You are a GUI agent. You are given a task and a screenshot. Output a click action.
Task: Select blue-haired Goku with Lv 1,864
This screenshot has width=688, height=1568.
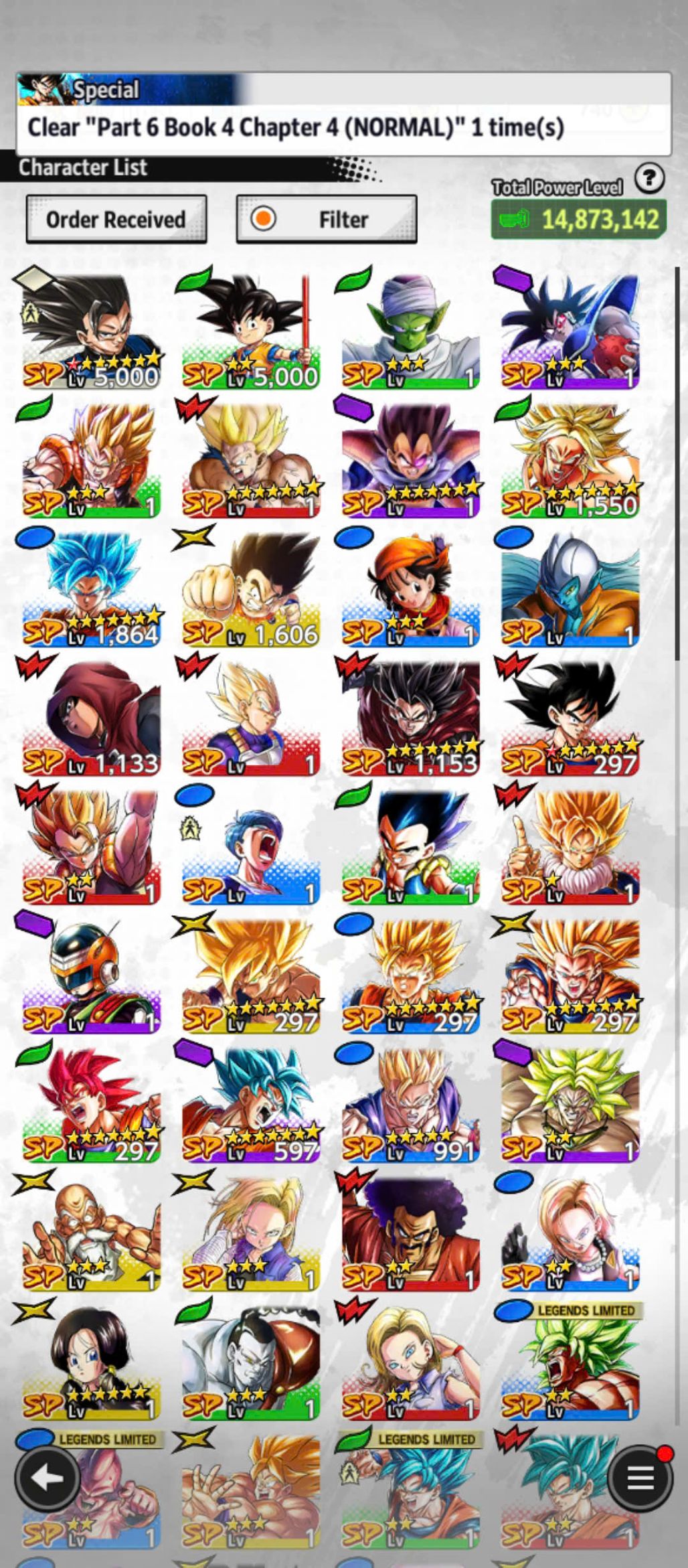[91, 589]
